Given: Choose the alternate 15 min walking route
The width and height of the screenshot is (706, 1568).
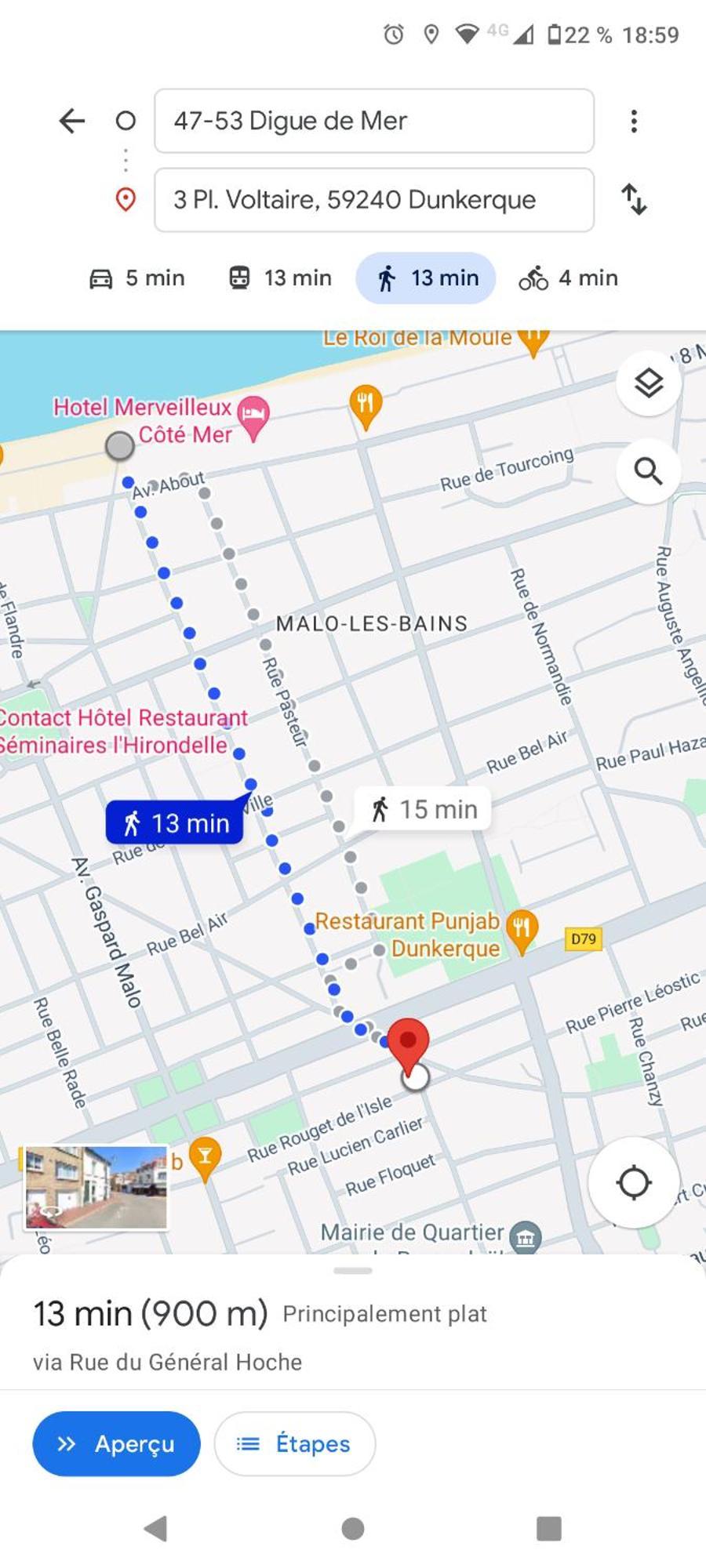Looking at the screenshot, I should point(424,809).
